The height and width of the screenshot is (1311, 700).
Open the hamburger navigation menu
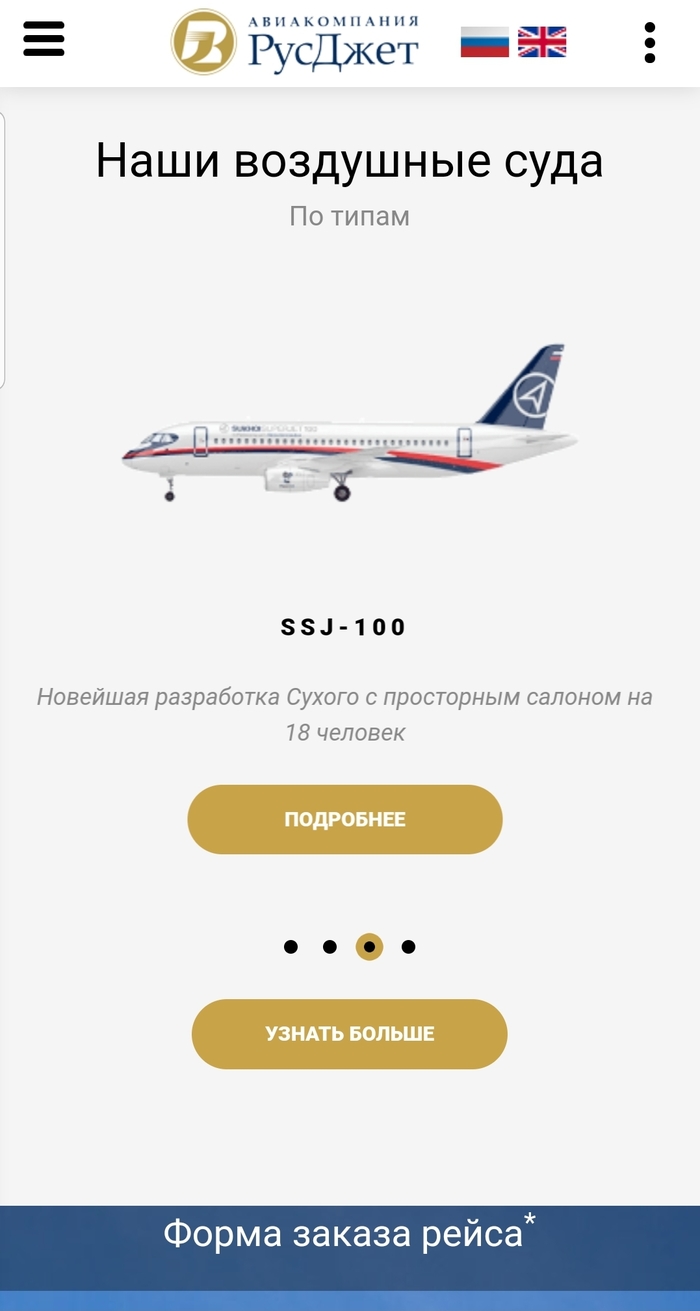pos(43,40)
